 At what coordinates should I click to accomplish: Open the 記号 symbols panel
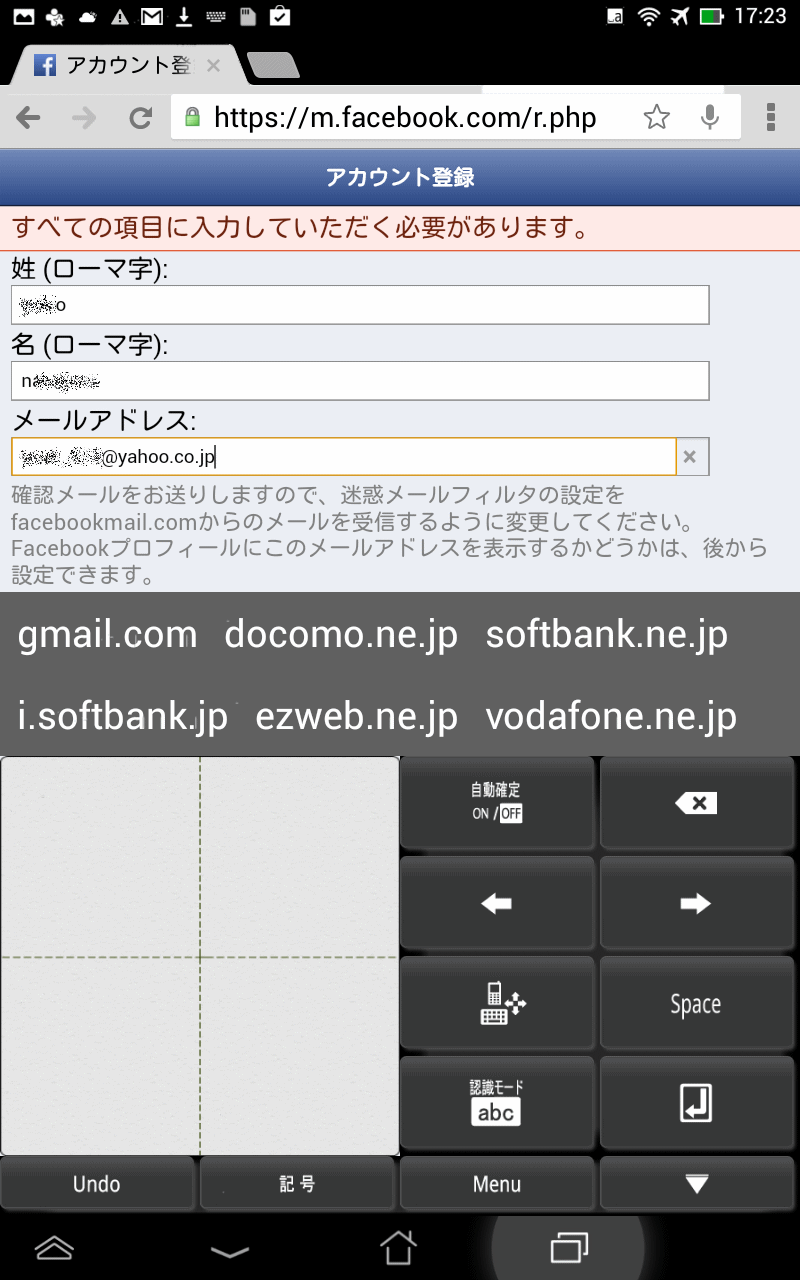[297, 1184]
